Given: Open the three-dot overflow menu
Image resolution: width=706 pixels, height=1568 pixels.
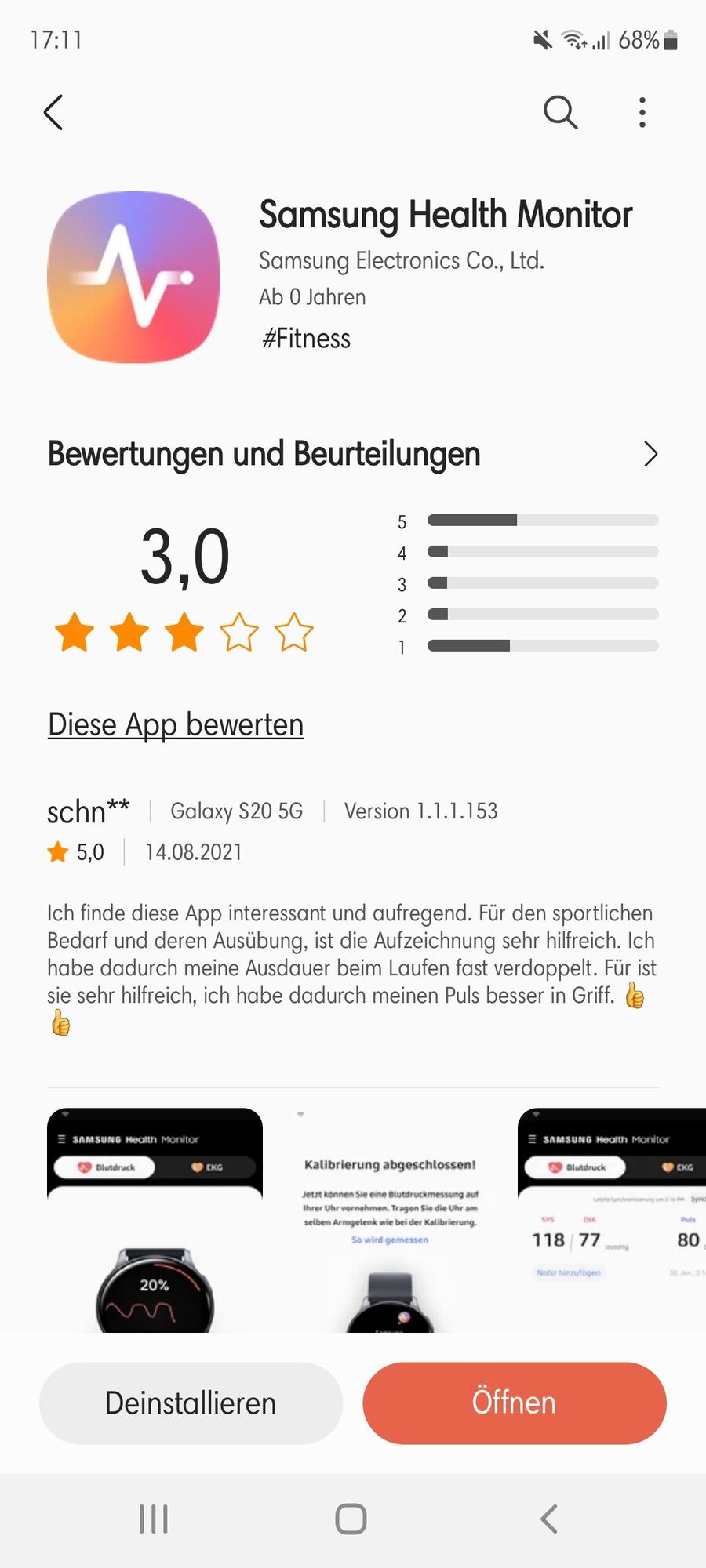Looking at the screenshot, I should pos(642,112).
